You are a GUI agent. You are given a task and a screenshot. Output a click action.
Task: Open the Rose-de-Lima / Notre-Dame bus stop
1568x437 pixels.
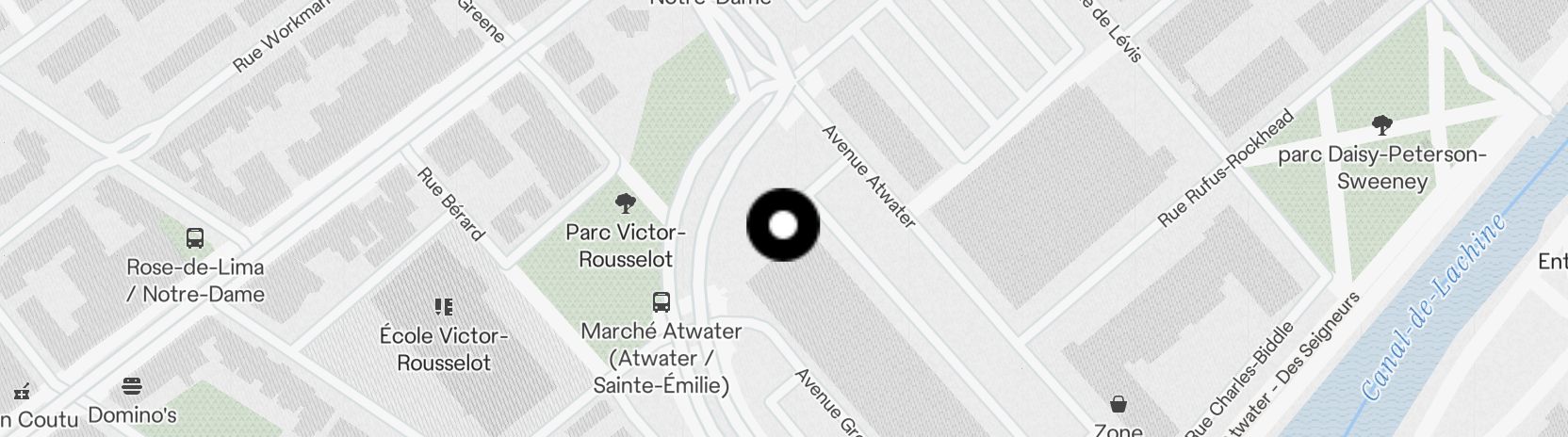point(195,238)
